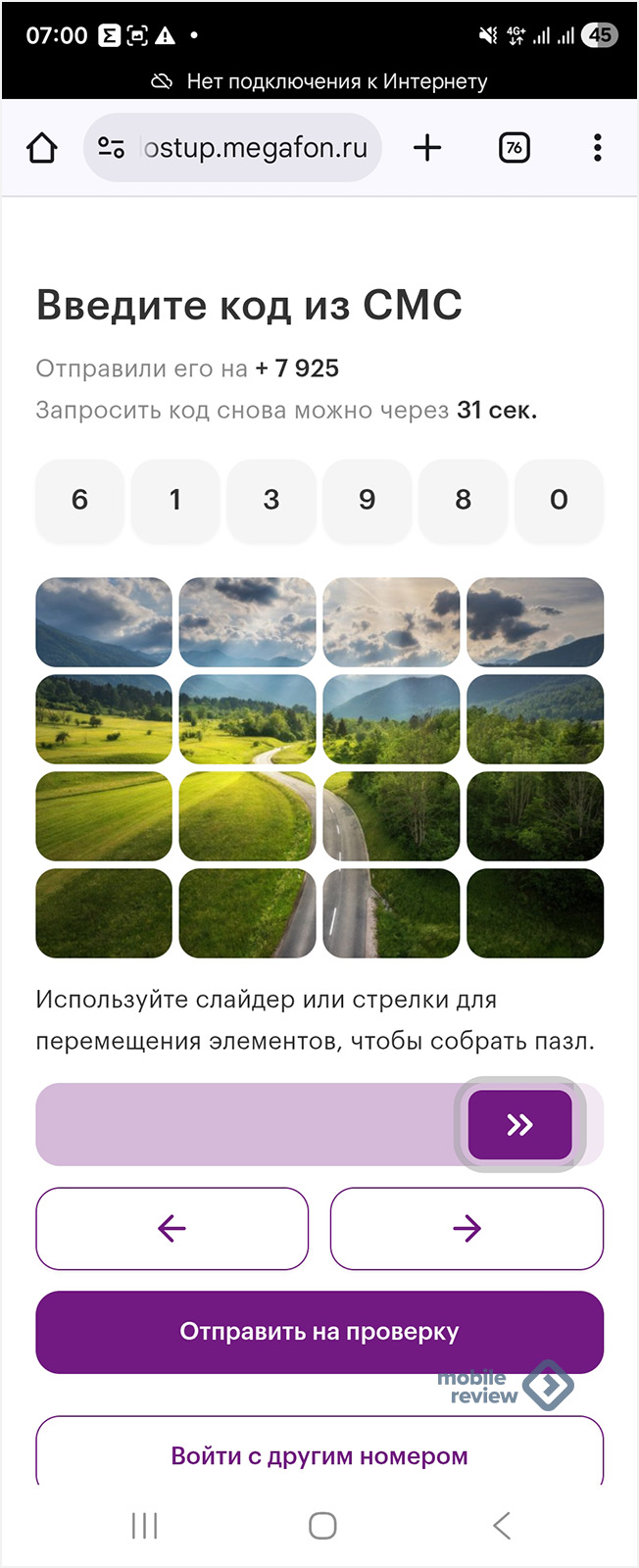The width and height of the screenshot is (639, 1568).
Task: Go to the browser home page
Action: [42, 149]
